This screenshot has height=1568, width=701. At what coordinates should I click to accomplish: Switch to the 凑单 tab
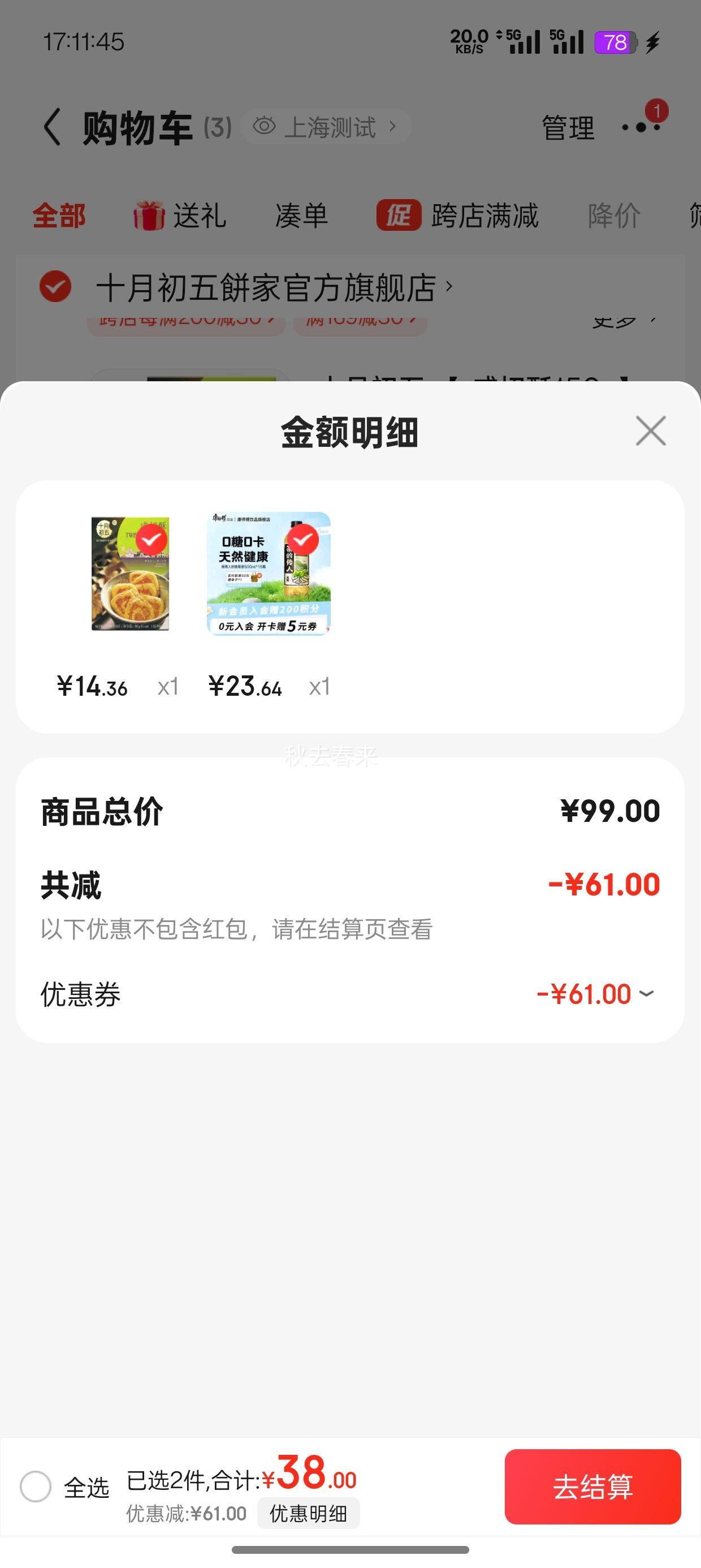tap(301, 216)
